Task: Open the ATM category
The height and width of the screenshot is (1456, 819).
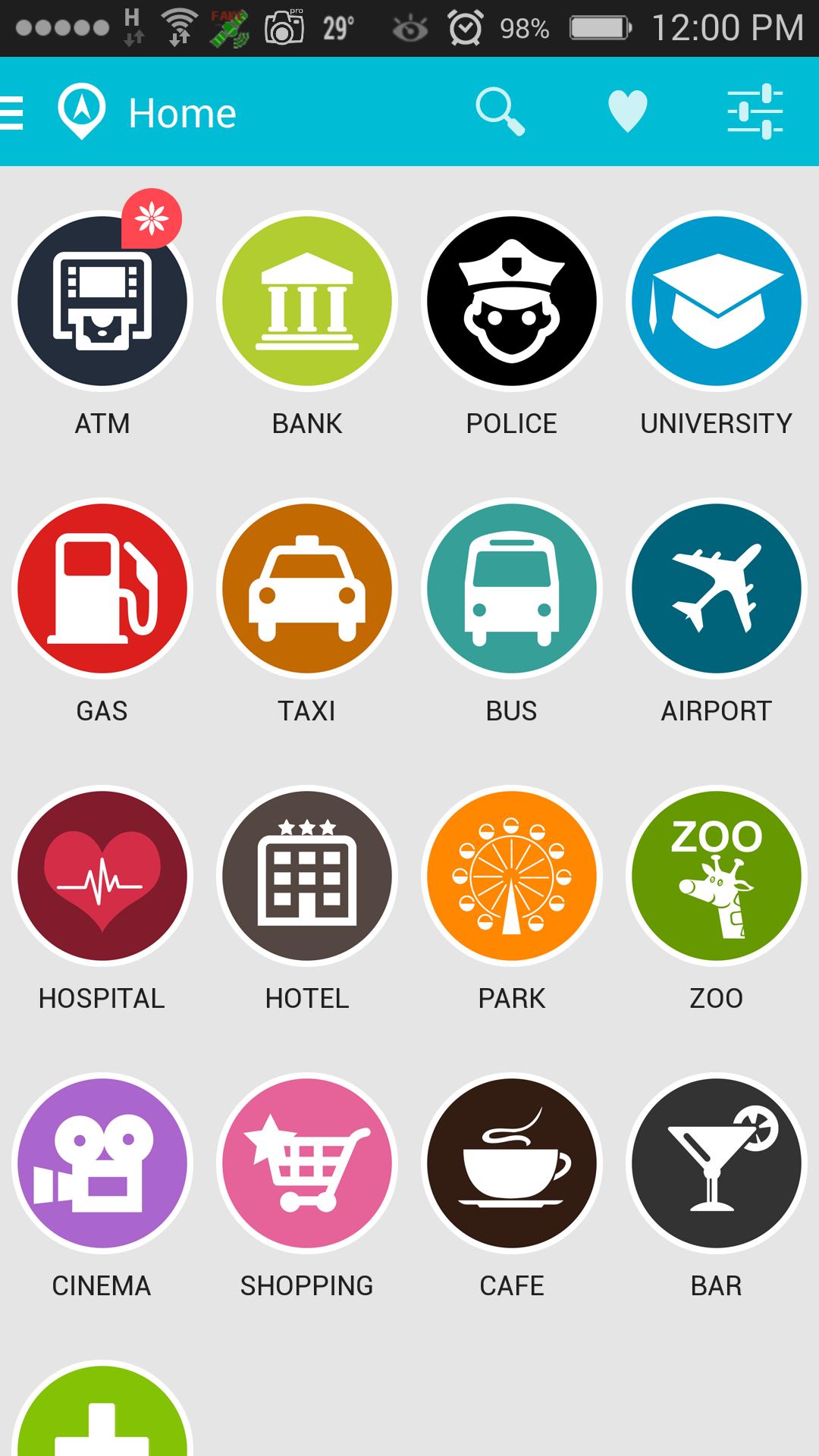Action: pyautogui.click(x=102, y=301)
